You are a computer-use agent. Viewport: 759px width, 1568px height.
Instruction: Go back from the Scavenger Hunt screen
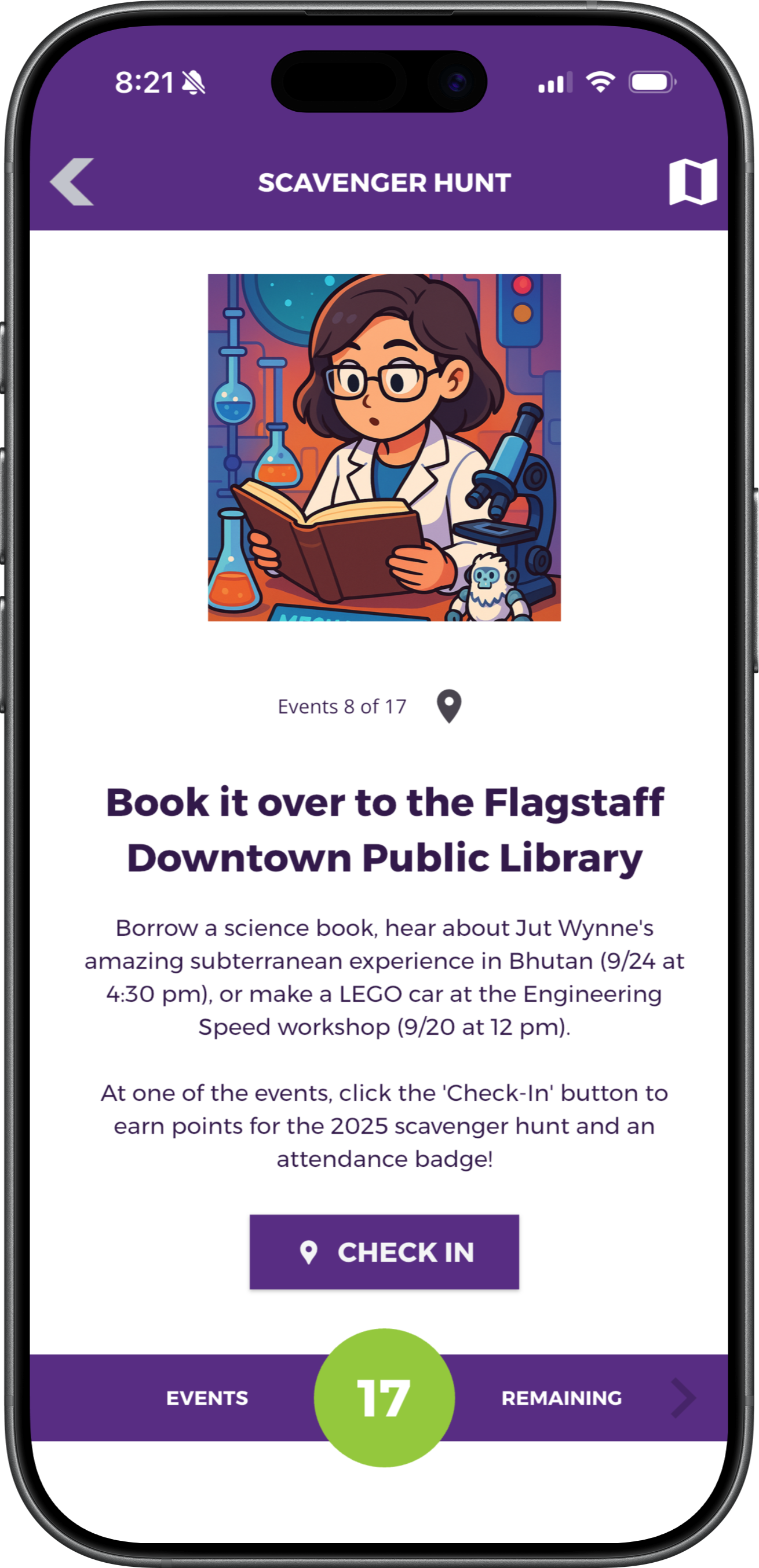coord(72,182)
